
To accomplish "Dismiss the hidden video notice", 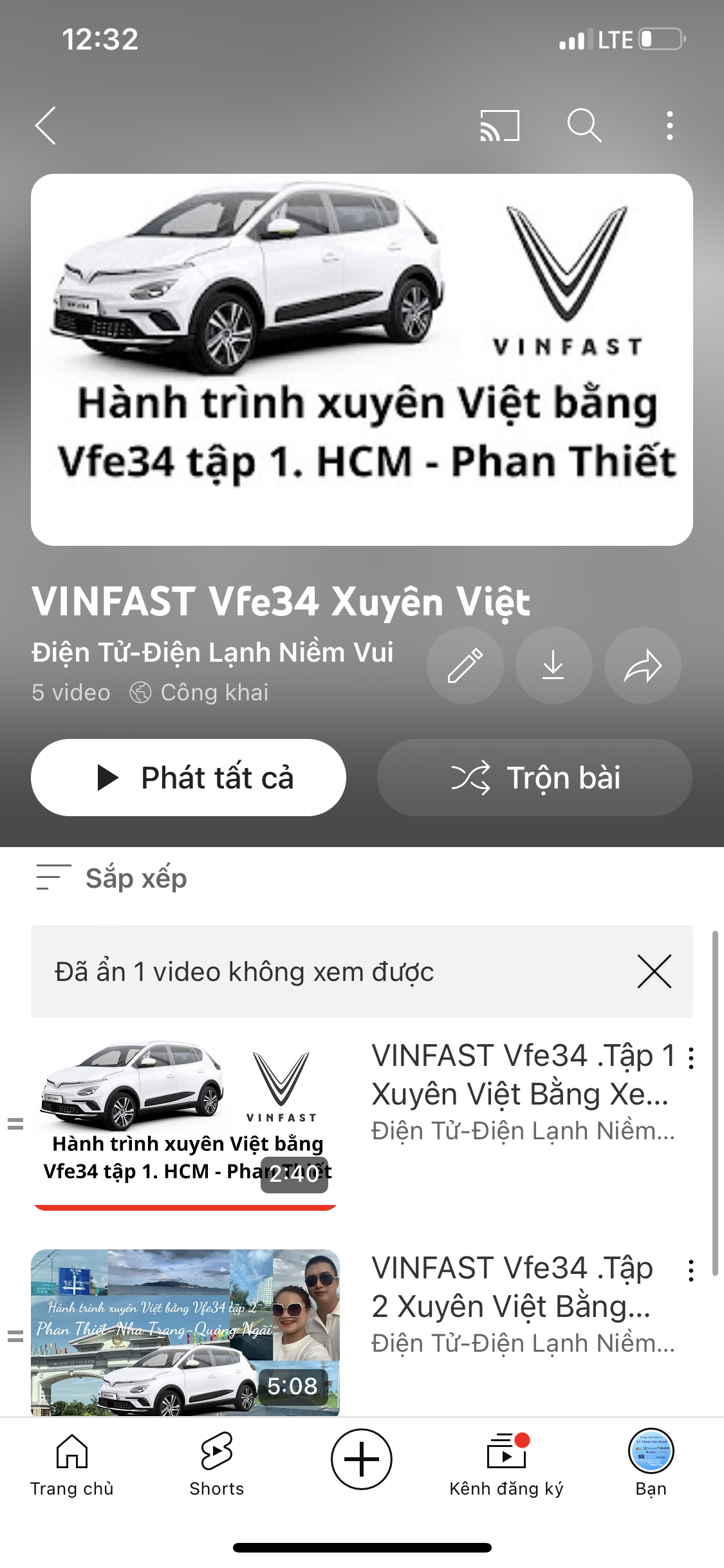I will pyautogui.click(x=654, y=971).
